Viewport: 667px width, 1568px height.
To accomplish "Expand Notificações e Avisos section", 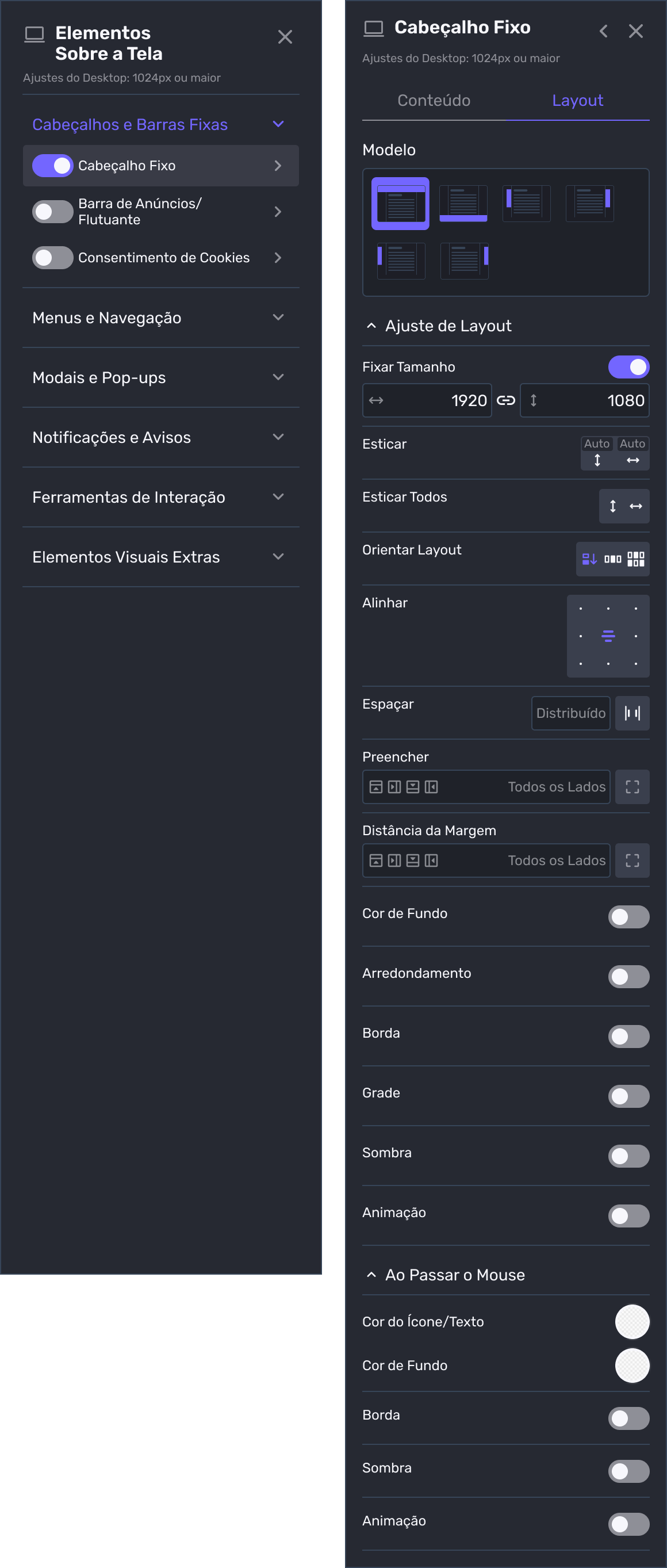I will tap(160, 437).
